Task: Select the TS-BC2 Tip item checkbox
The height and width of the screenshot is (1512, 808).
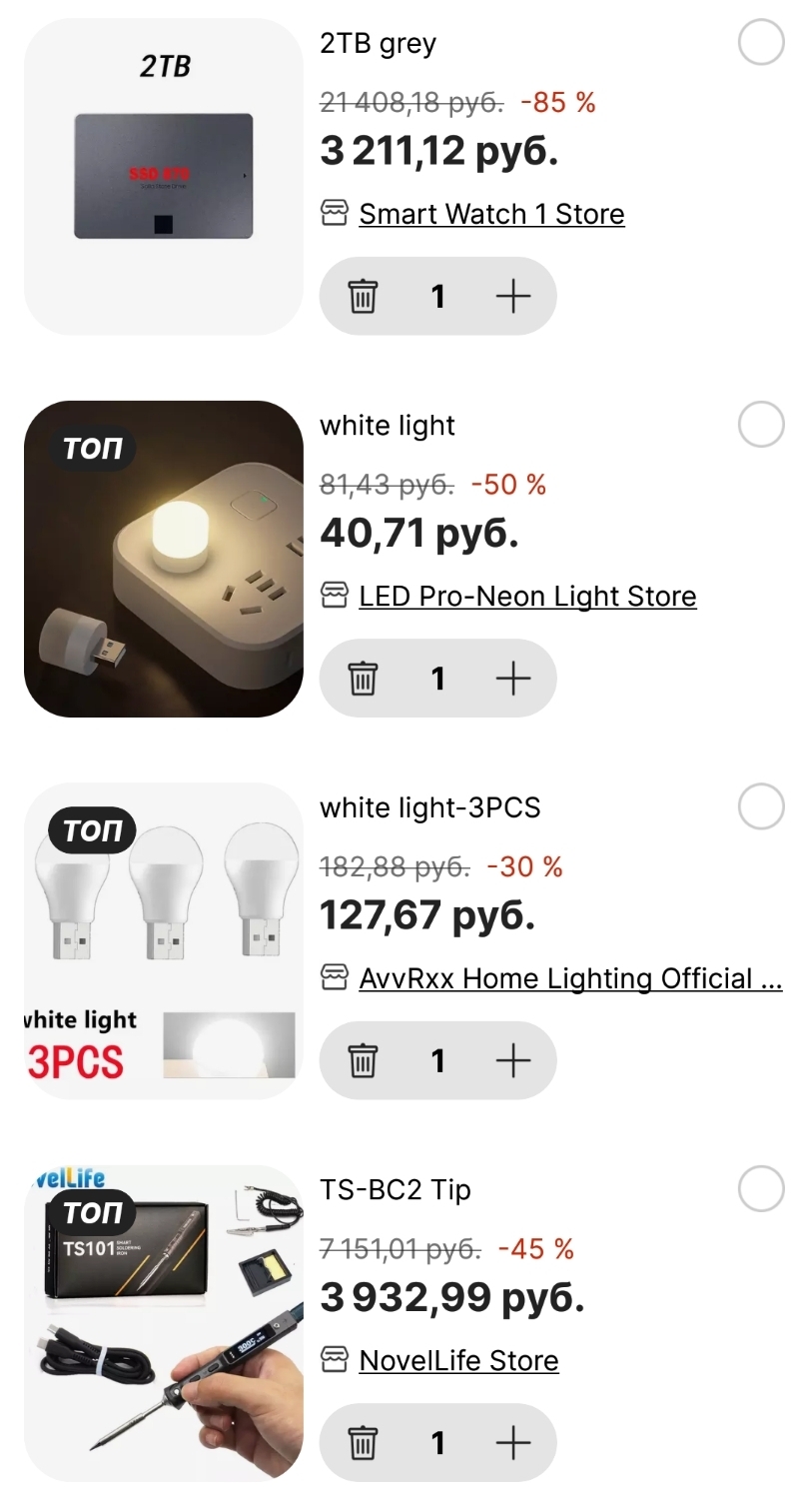Action: coord(761,1189)
